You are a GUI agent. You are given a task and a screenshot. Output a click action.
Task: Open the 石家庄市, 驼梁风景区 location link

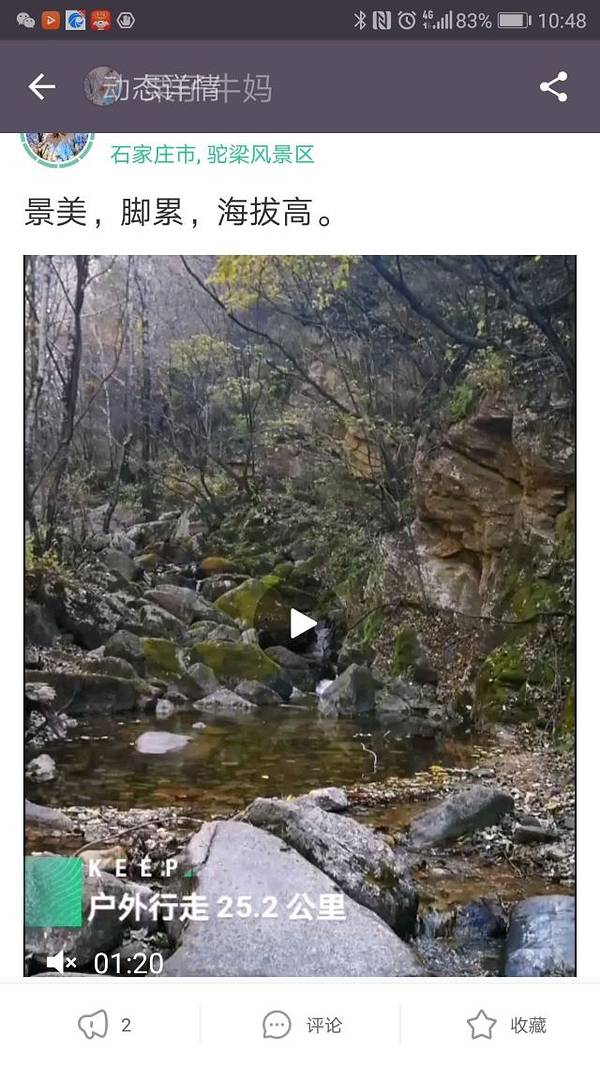(212, 154)
